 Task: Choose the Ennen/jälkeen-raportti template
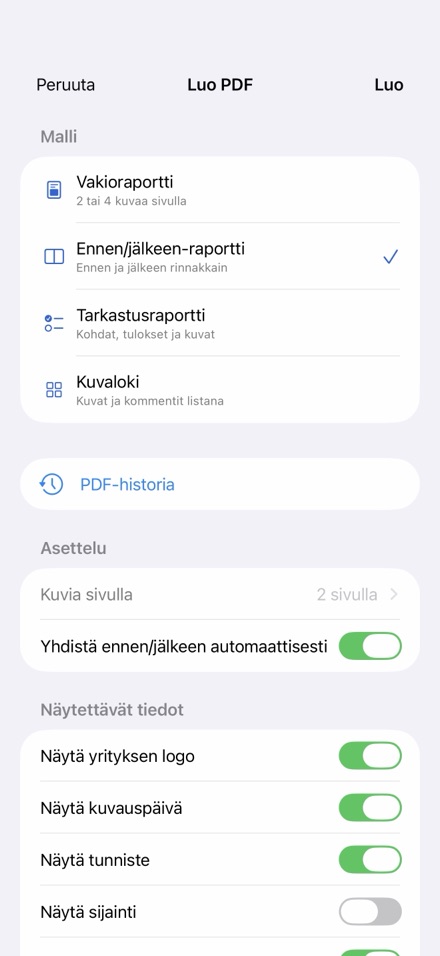click(x=220, y=256)
